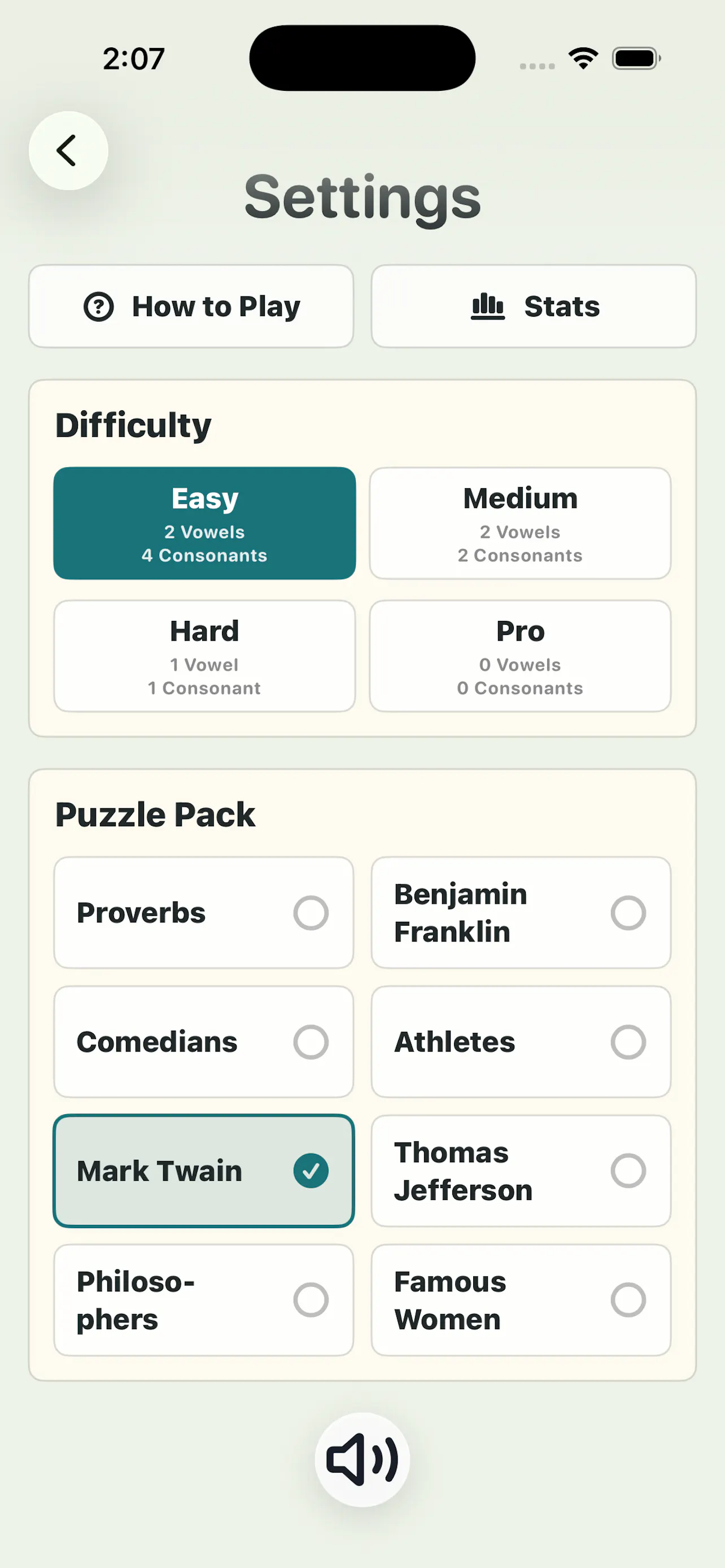Choose Hard difficulty
725x1568 pixels.
click(x=204, y=655)
